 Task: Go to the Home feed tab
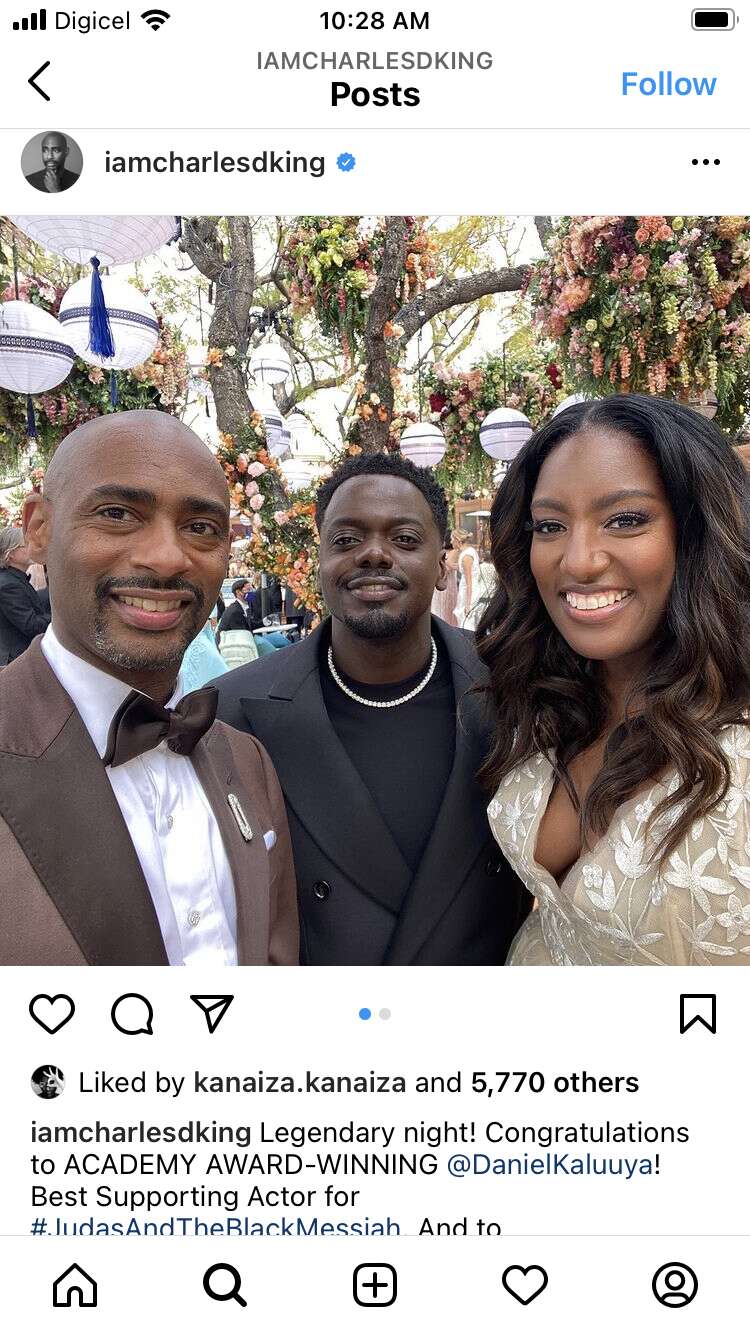[x=75, y=1285]
